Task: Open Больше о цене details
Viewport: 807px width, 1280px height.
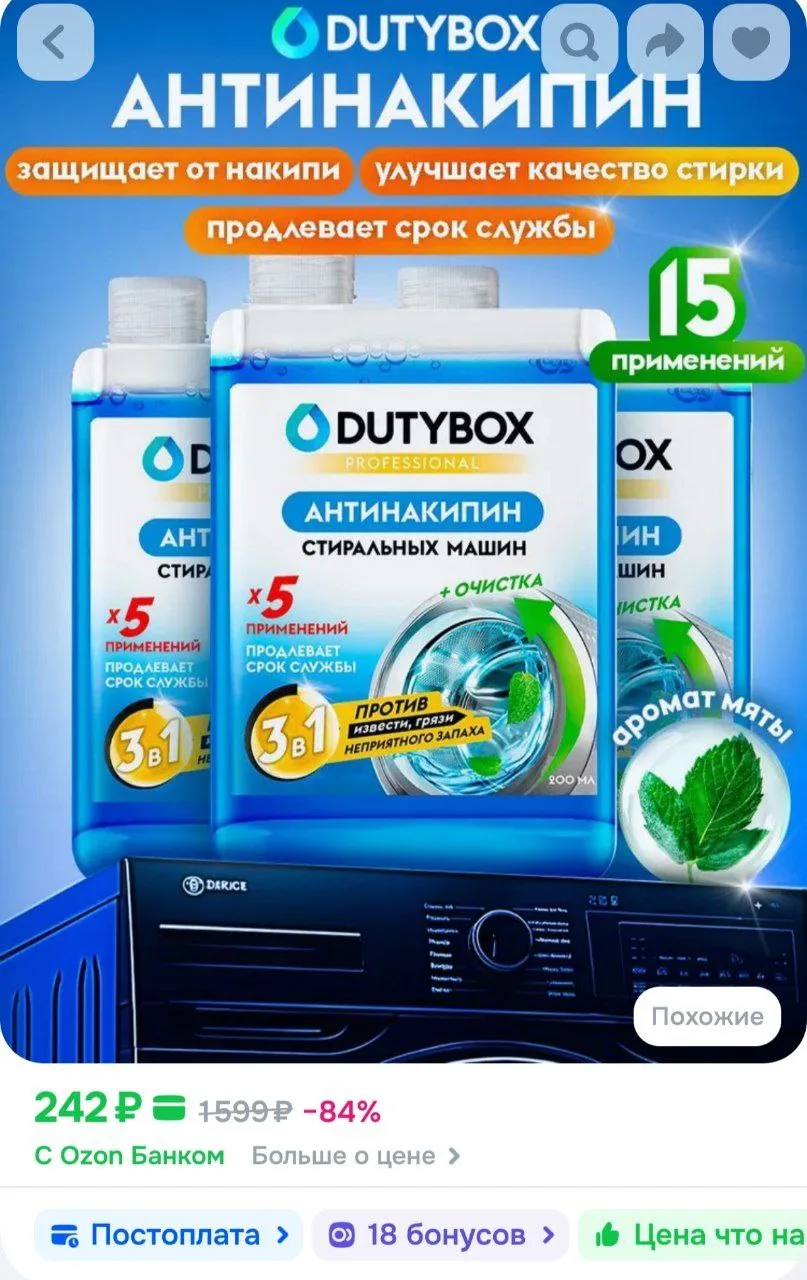Action: point(355,1156)
